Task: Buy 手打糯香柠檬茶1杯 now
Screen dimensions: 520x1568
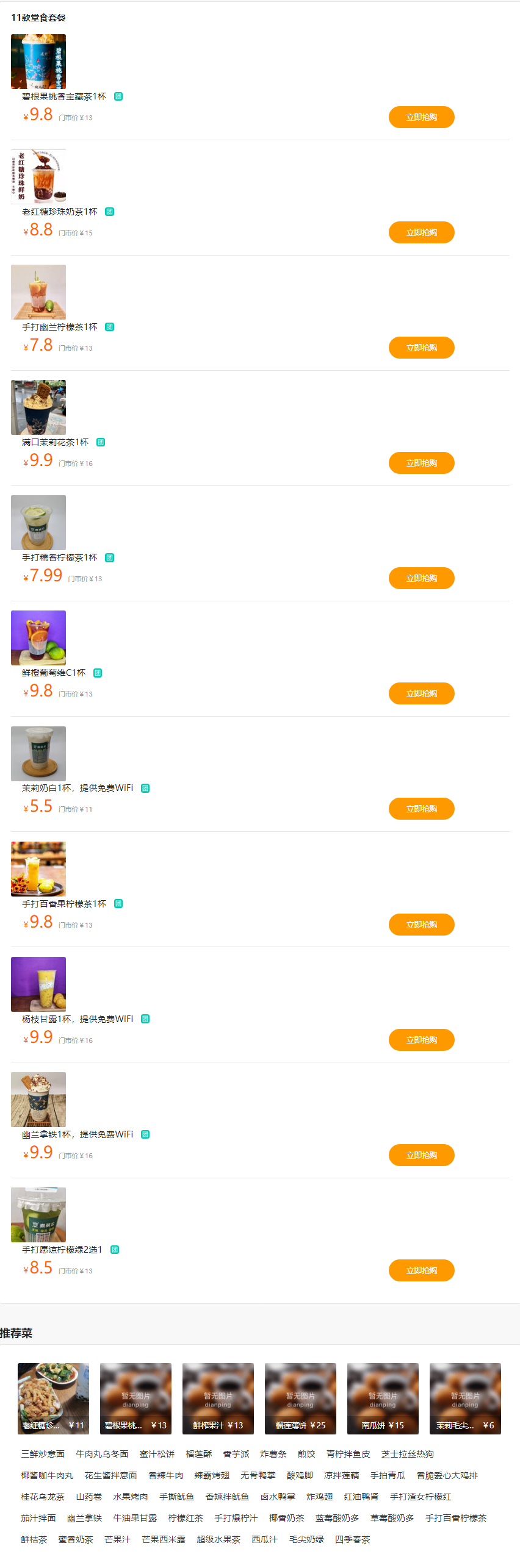Action: click(x=421, y=578)
